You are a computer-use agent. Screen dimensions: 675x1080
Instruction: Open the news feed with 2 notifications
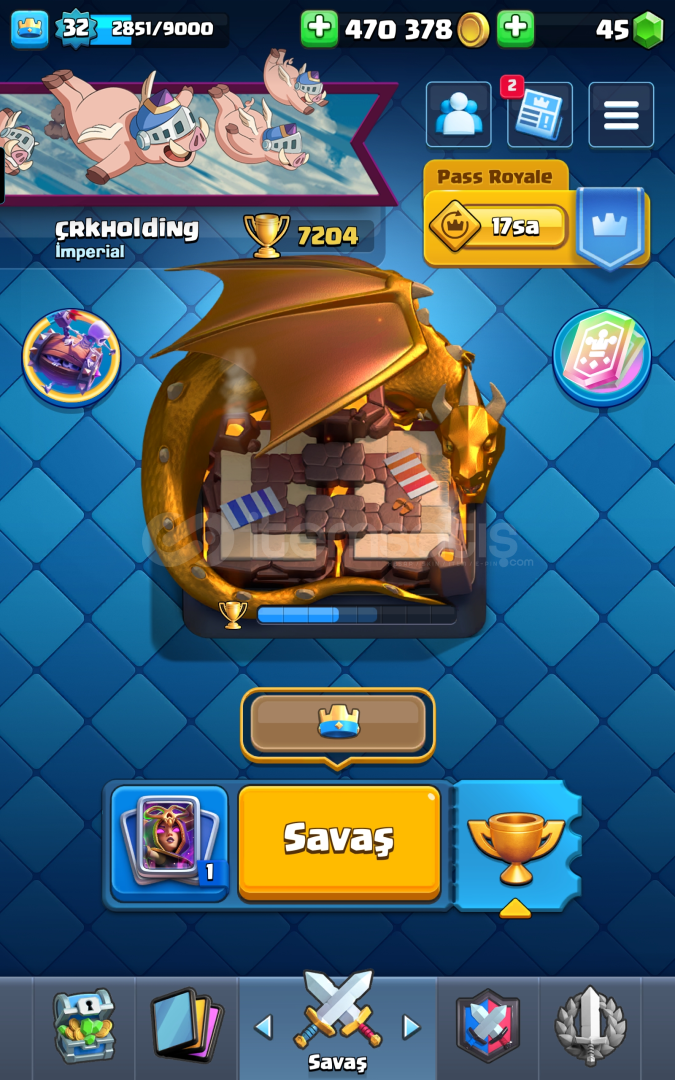pyautogui.click(x=539, y=116)
